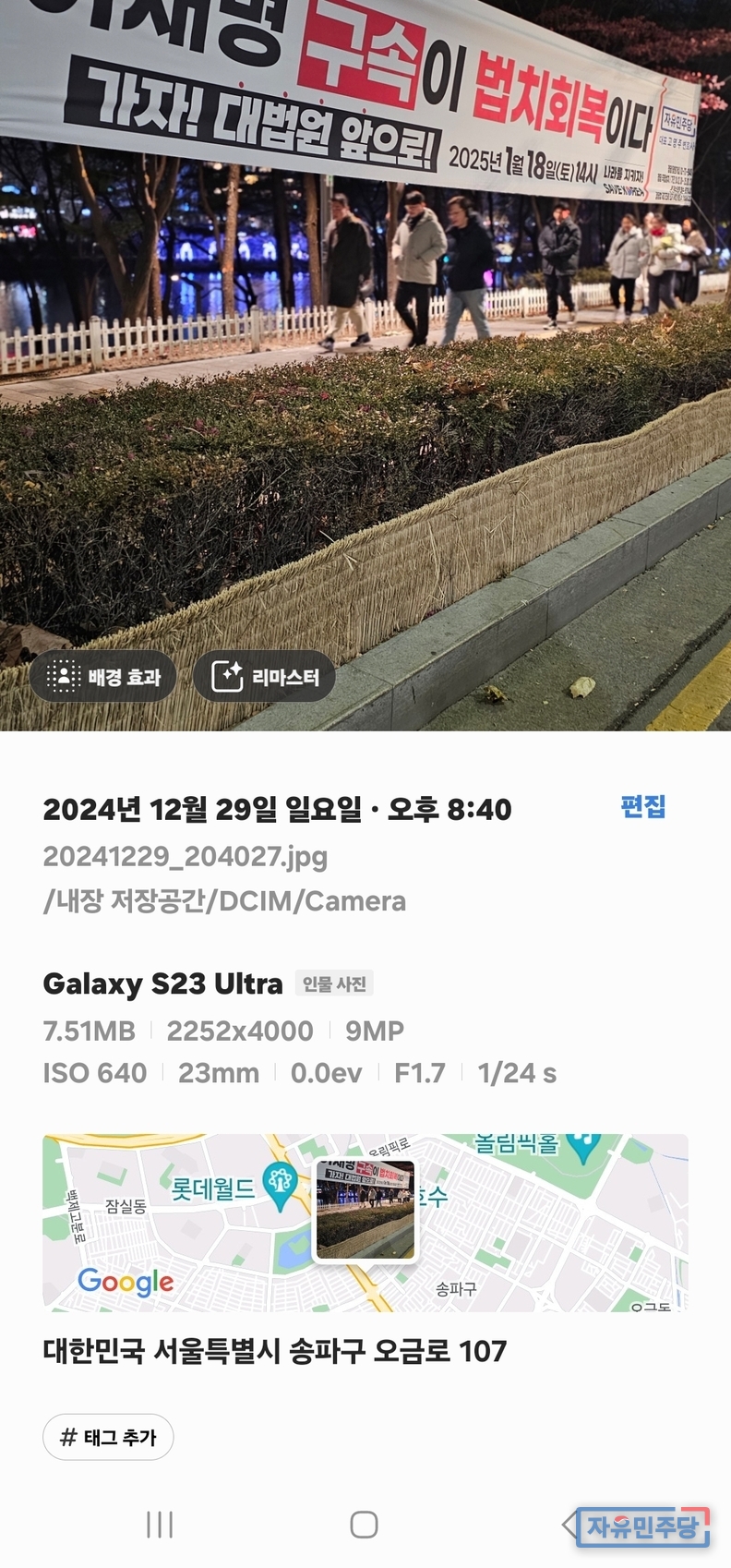Go to the home screen
731x1568 pixels.
(364, 1525)
